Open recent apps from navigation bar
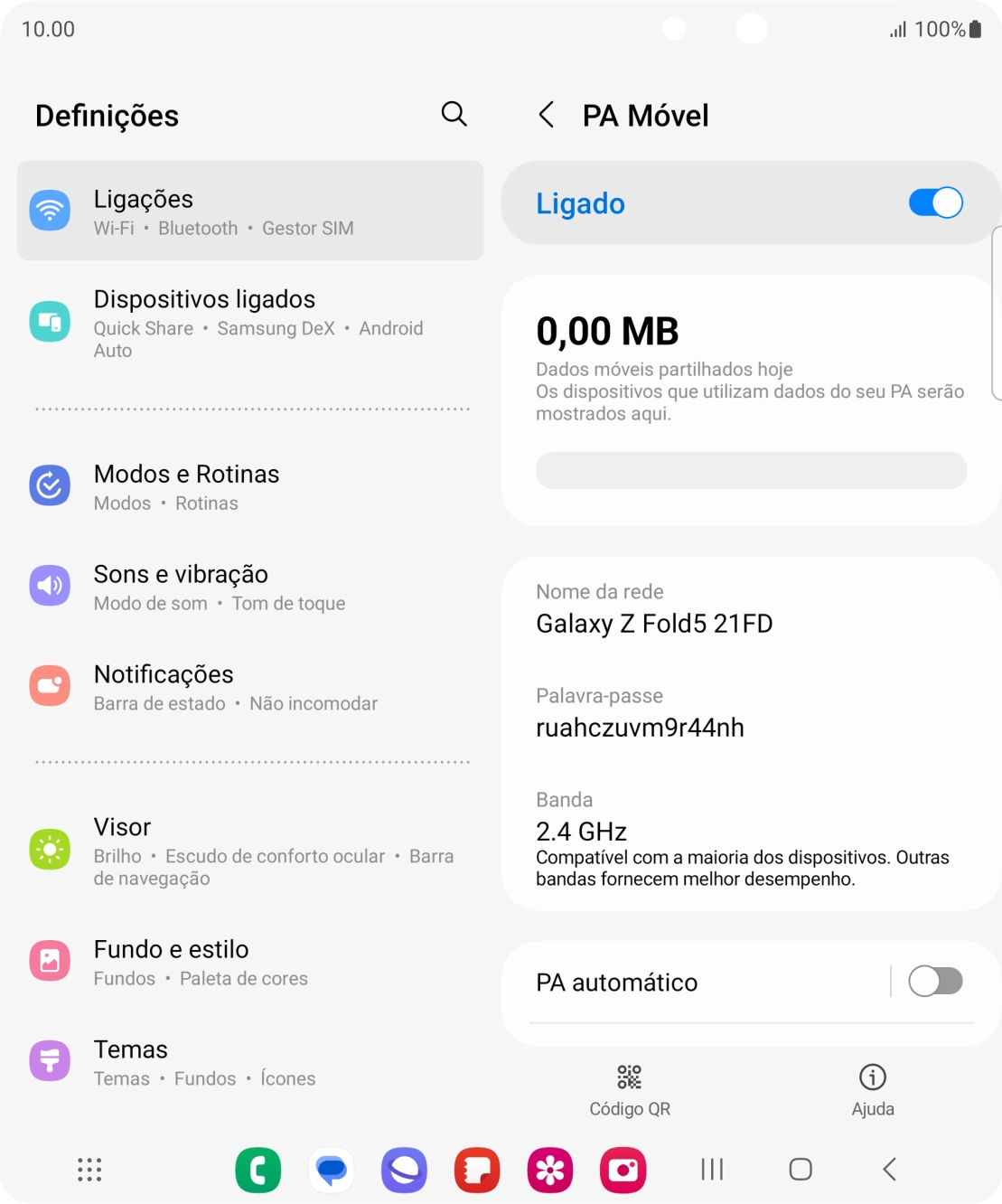 (712, 1170)
